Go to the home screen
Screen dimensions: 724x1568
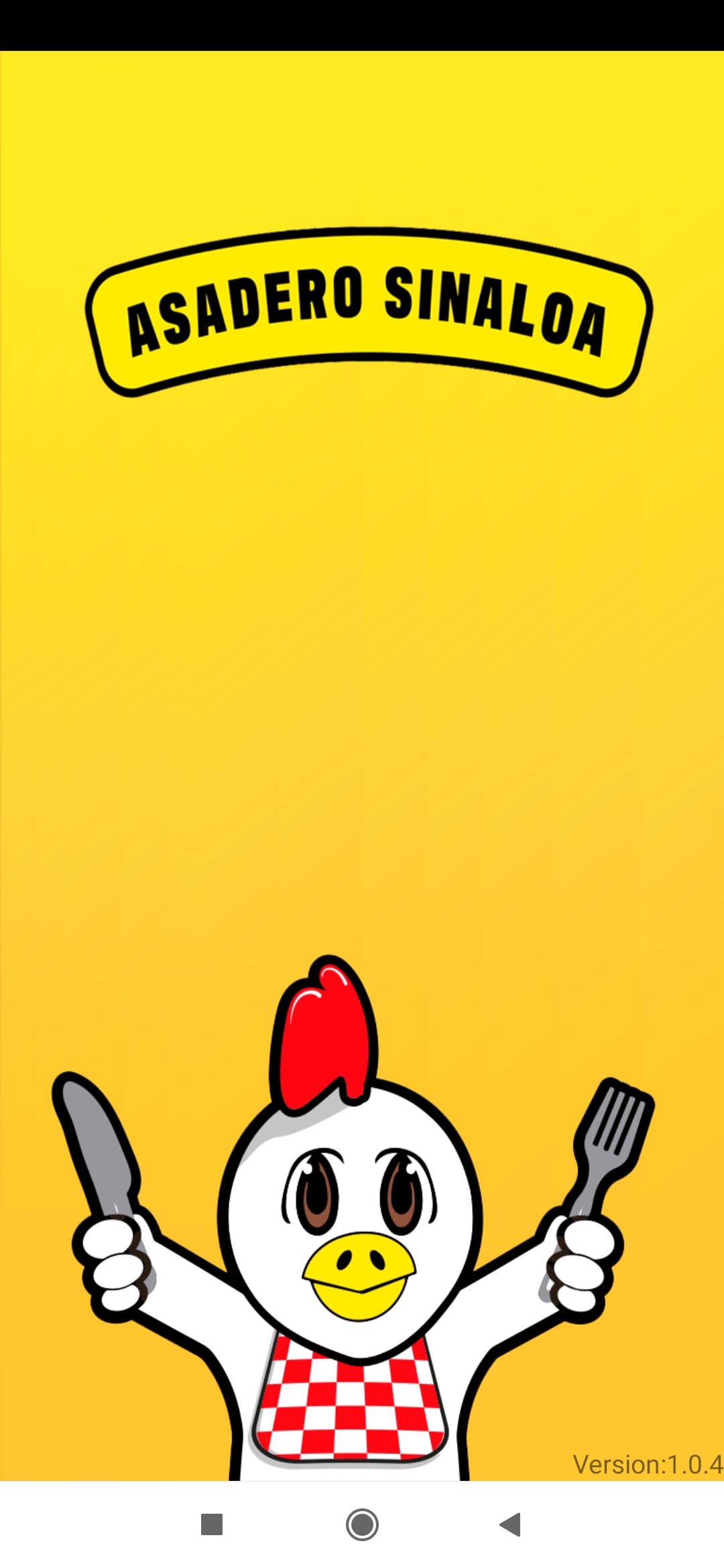click(x=362, y=1524)
